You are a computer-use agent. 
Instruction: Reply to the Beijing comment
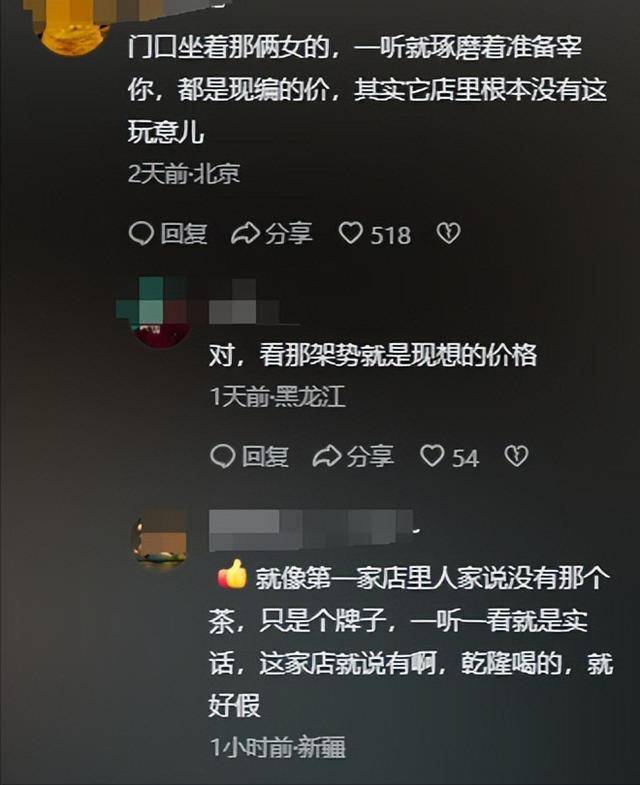(168, 234)
